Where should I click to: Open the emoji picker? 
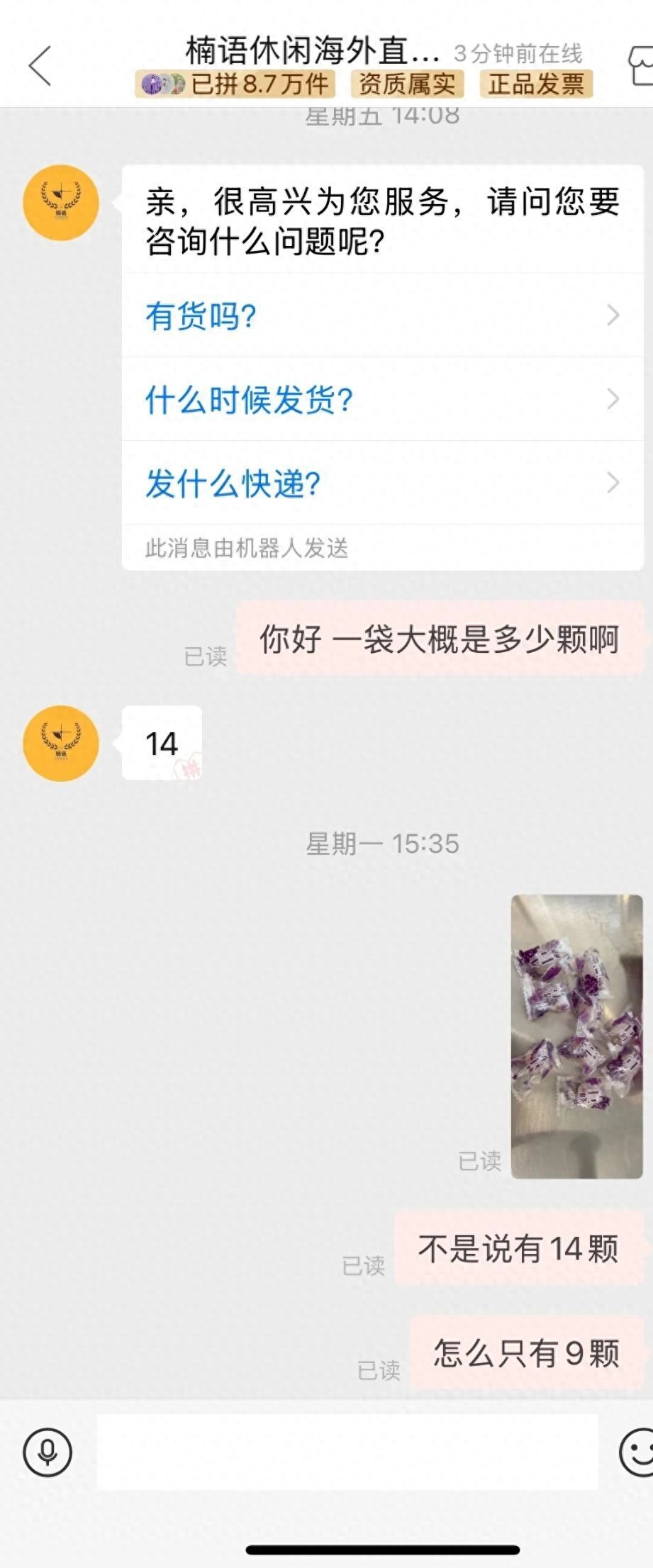click(x=637, y=1452)
